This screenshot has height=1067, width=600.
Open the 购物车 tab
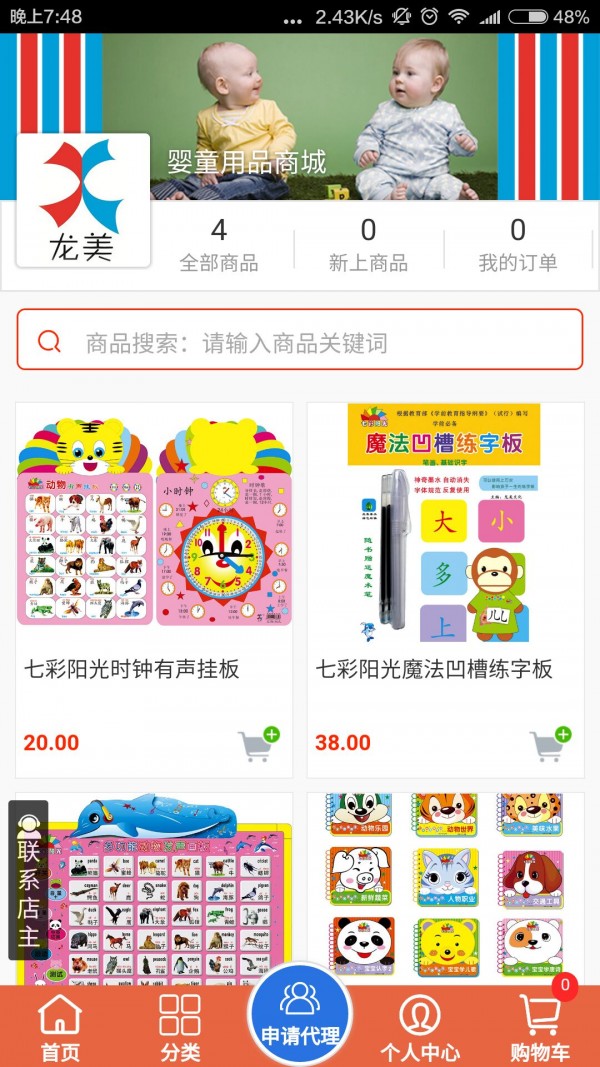coord(540,1027)
